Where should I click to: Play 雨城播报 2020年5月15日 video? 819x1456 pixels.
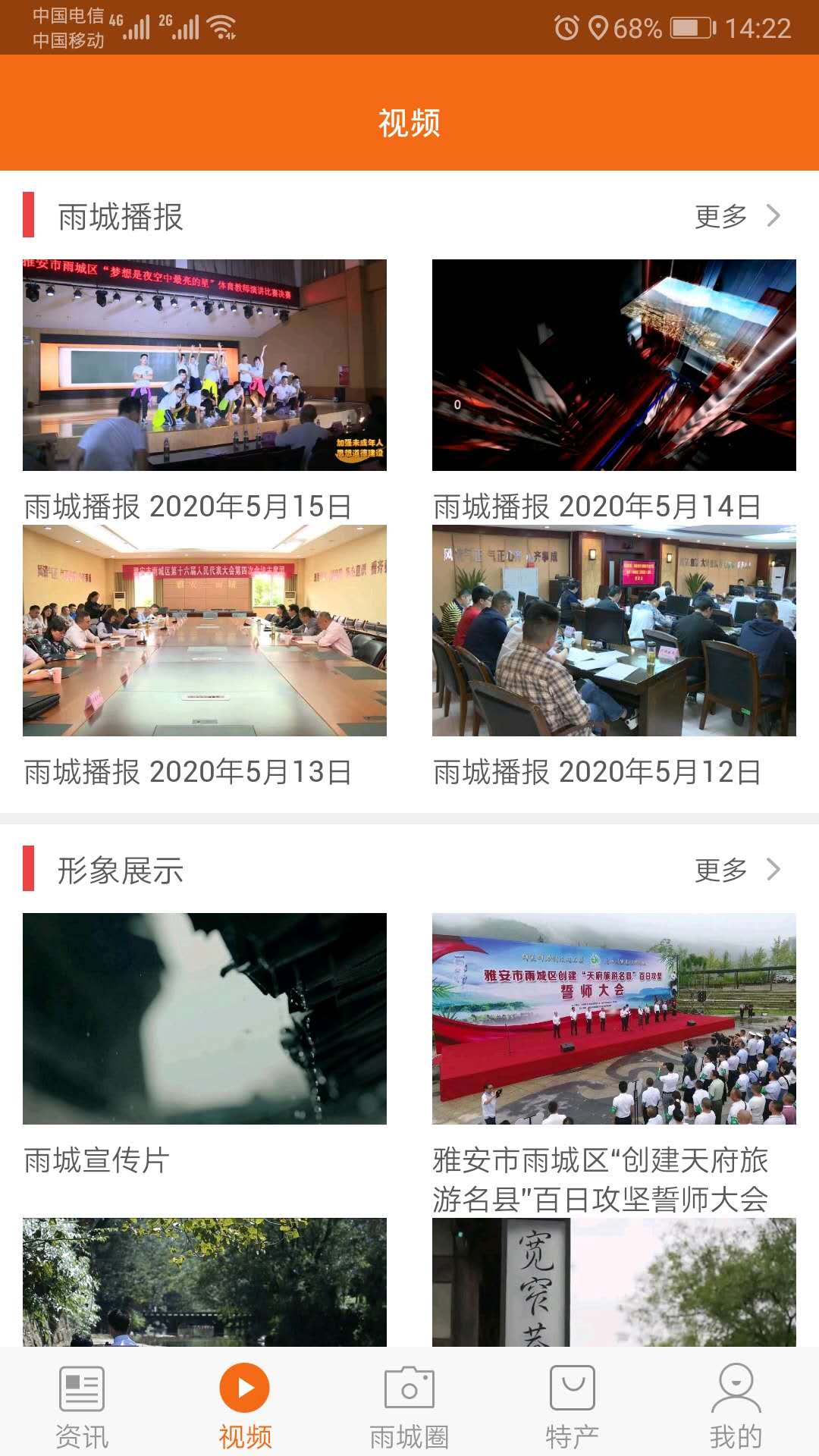pyautogui.click(x=205, y=365)
